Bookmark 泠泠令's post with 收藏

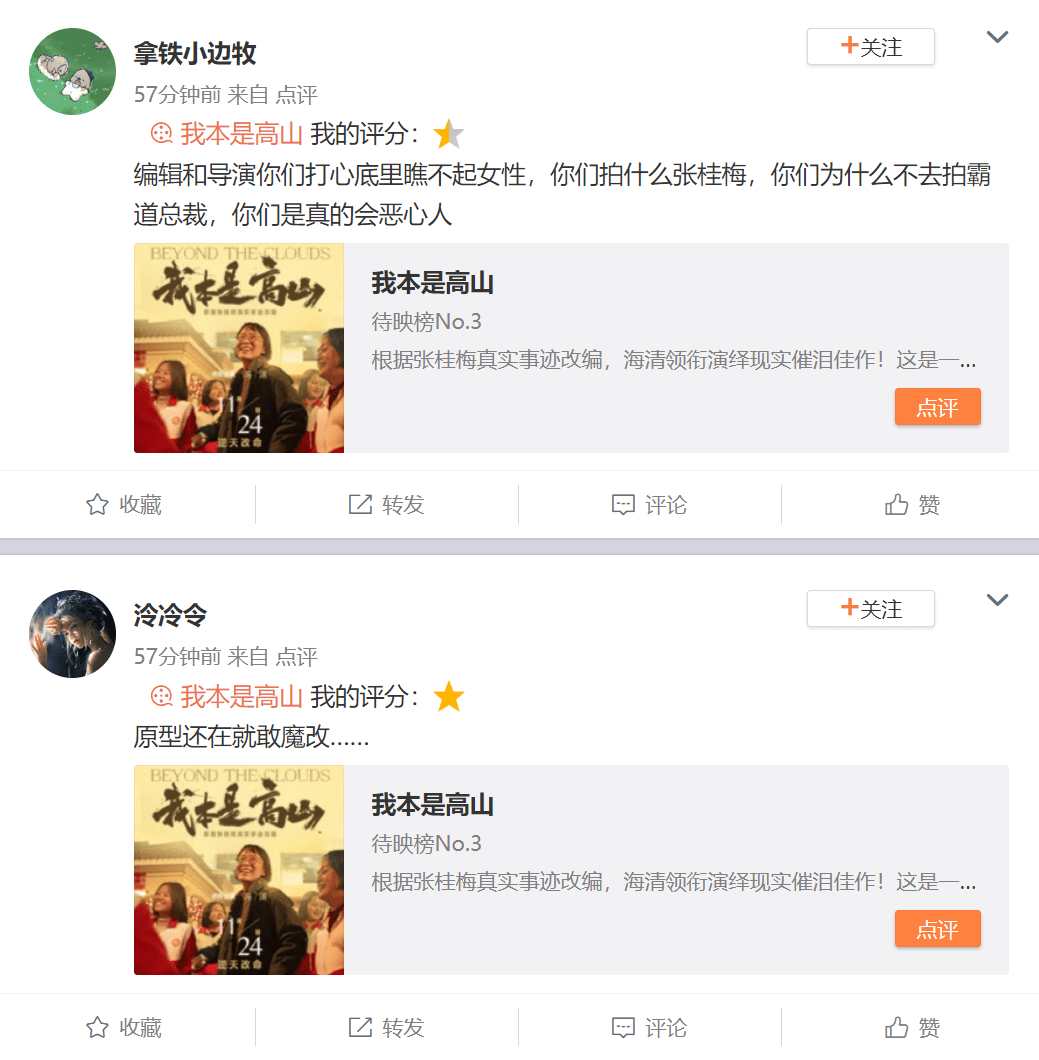click(125, 1027)
